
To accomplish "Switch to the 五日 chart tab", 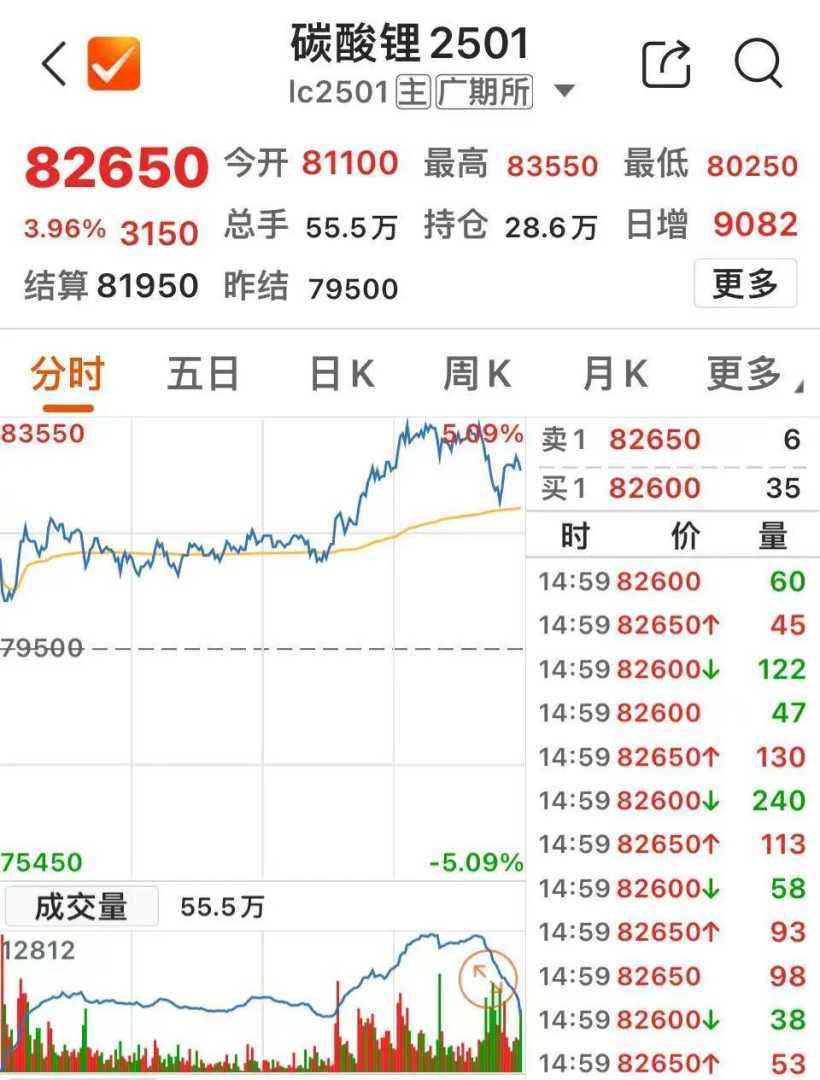I will pos(203,375).
